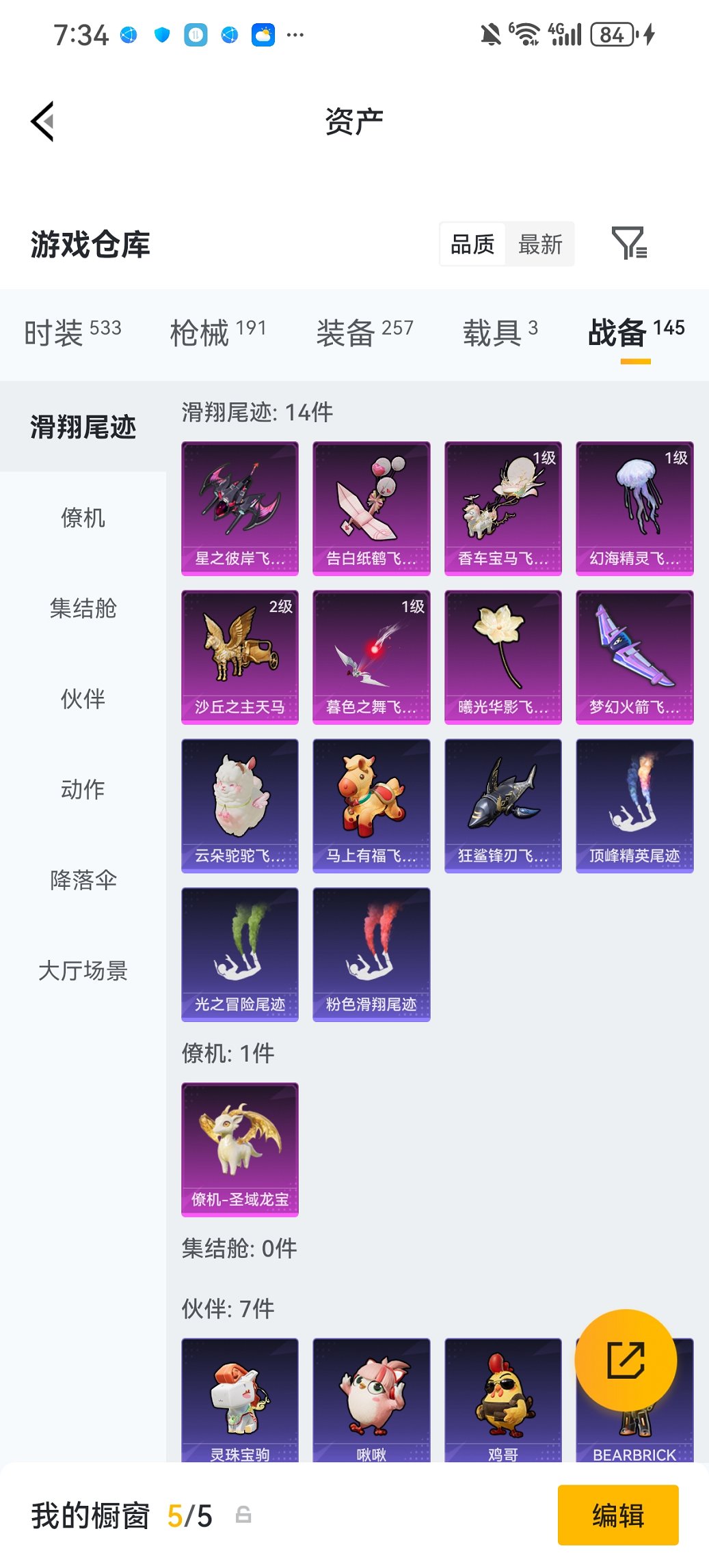Select 滑翔尾迹 in the sidebar
709x1568 pixels.
tap(83, 427)
